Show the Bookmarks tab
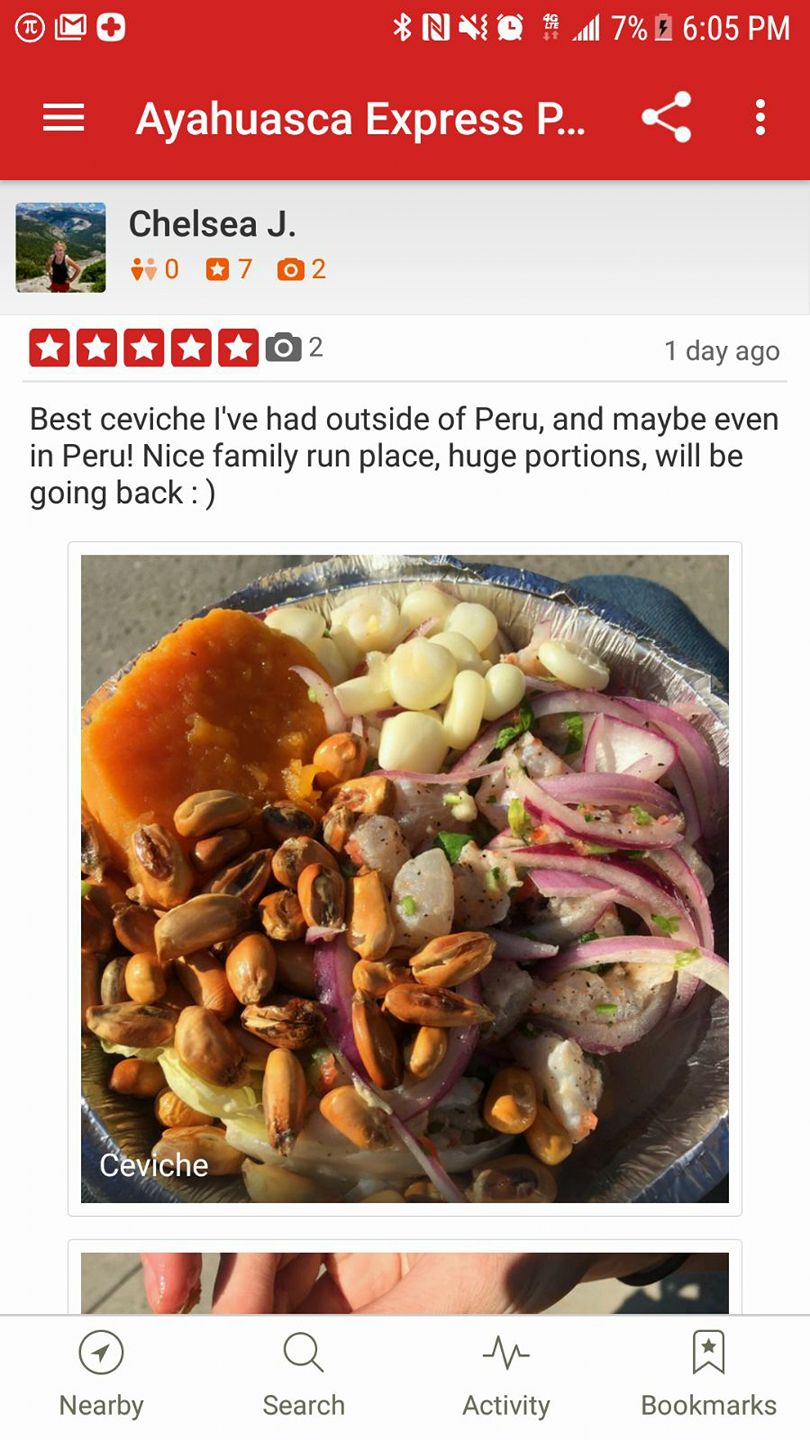The width and height of the screenshot is (810, 1440). [x=708, y=1376]
